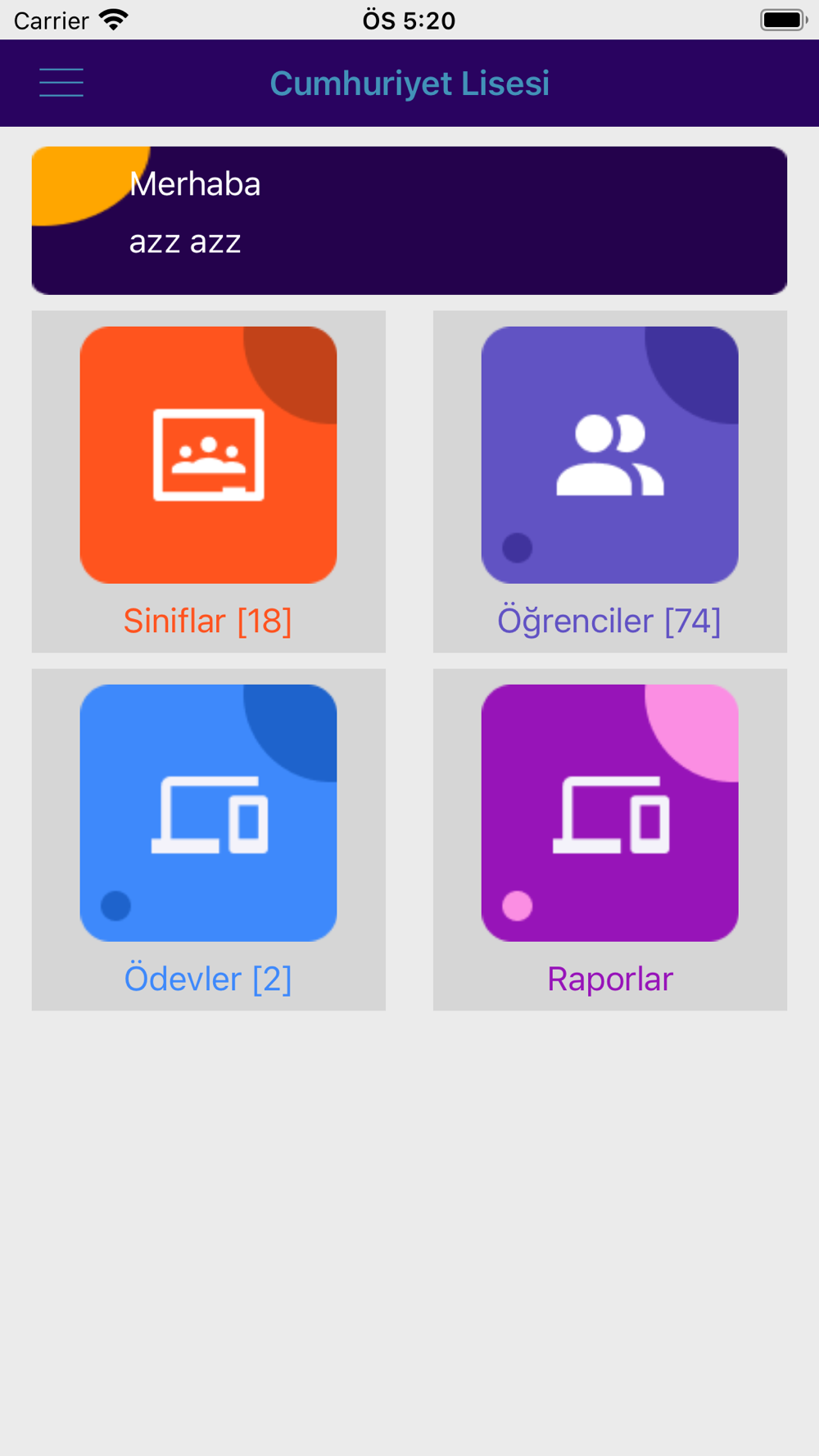
Task: Open the Öğrenciler [74] tile
Action: [x=610, y=482]
